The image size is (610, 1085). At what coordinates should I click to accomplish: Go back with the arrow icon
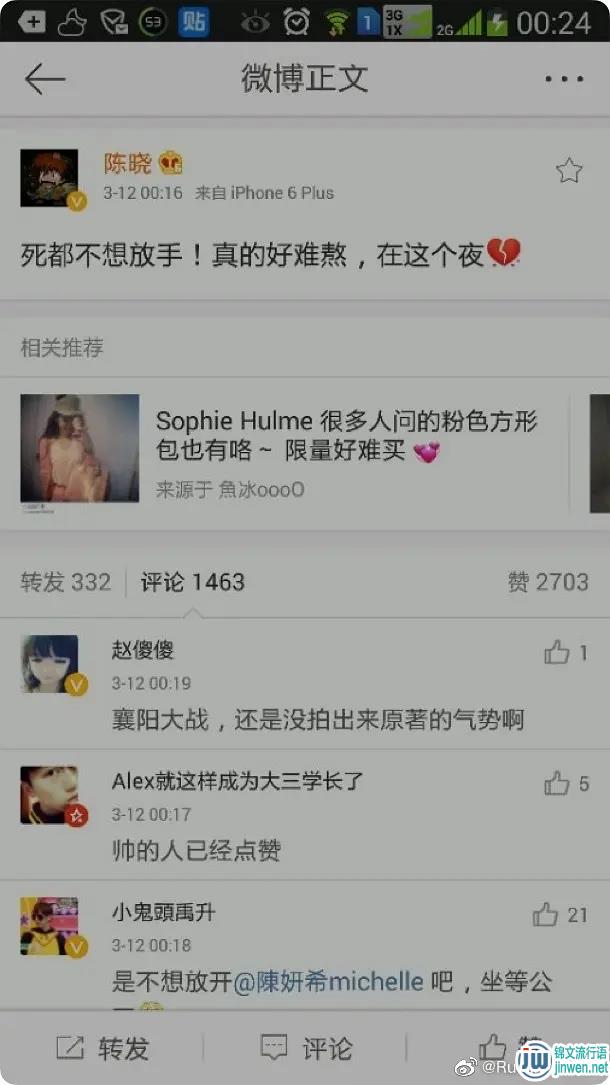coord(45,80)
